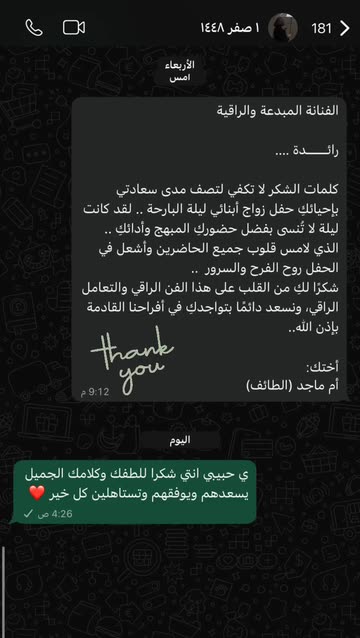Start a voice call
This screenshot has height=638, width=360.
point(34,28)
